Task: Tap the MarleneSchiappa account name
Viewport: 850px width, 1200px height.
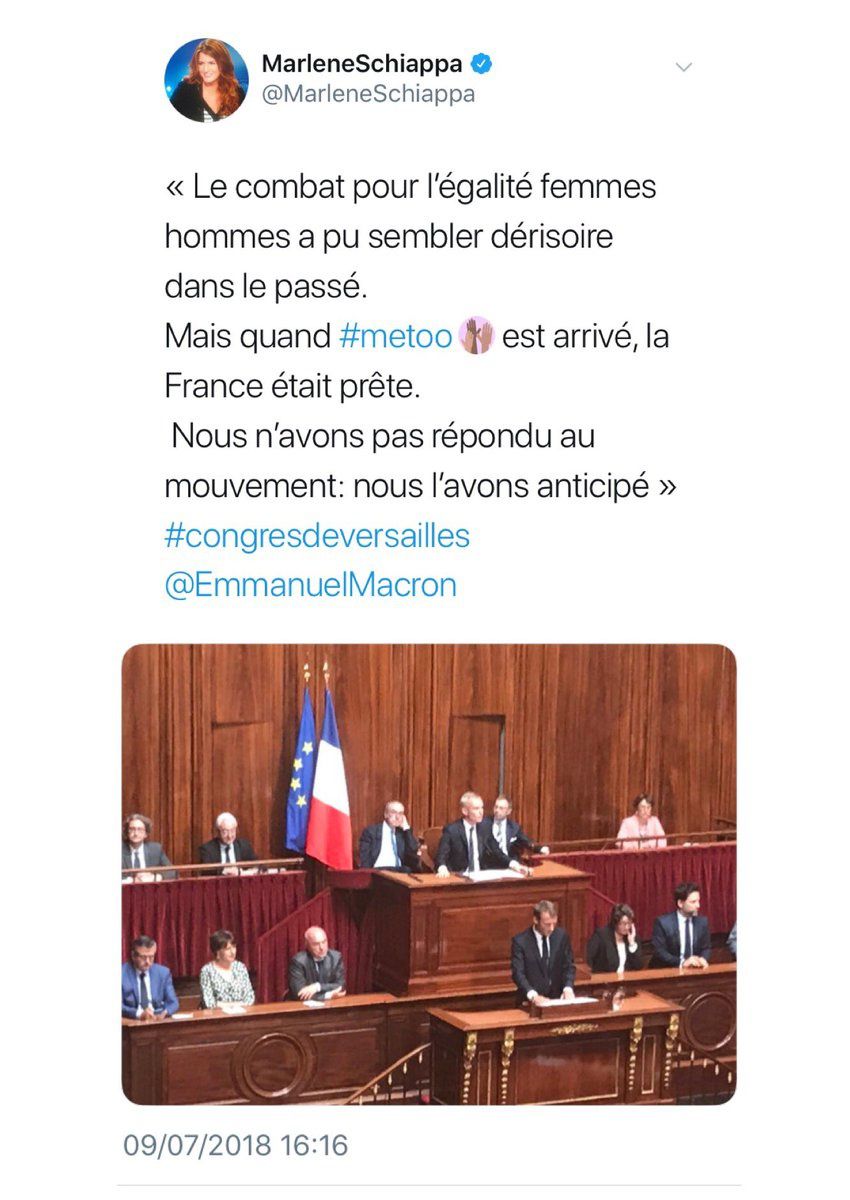Action: point(362,64)
